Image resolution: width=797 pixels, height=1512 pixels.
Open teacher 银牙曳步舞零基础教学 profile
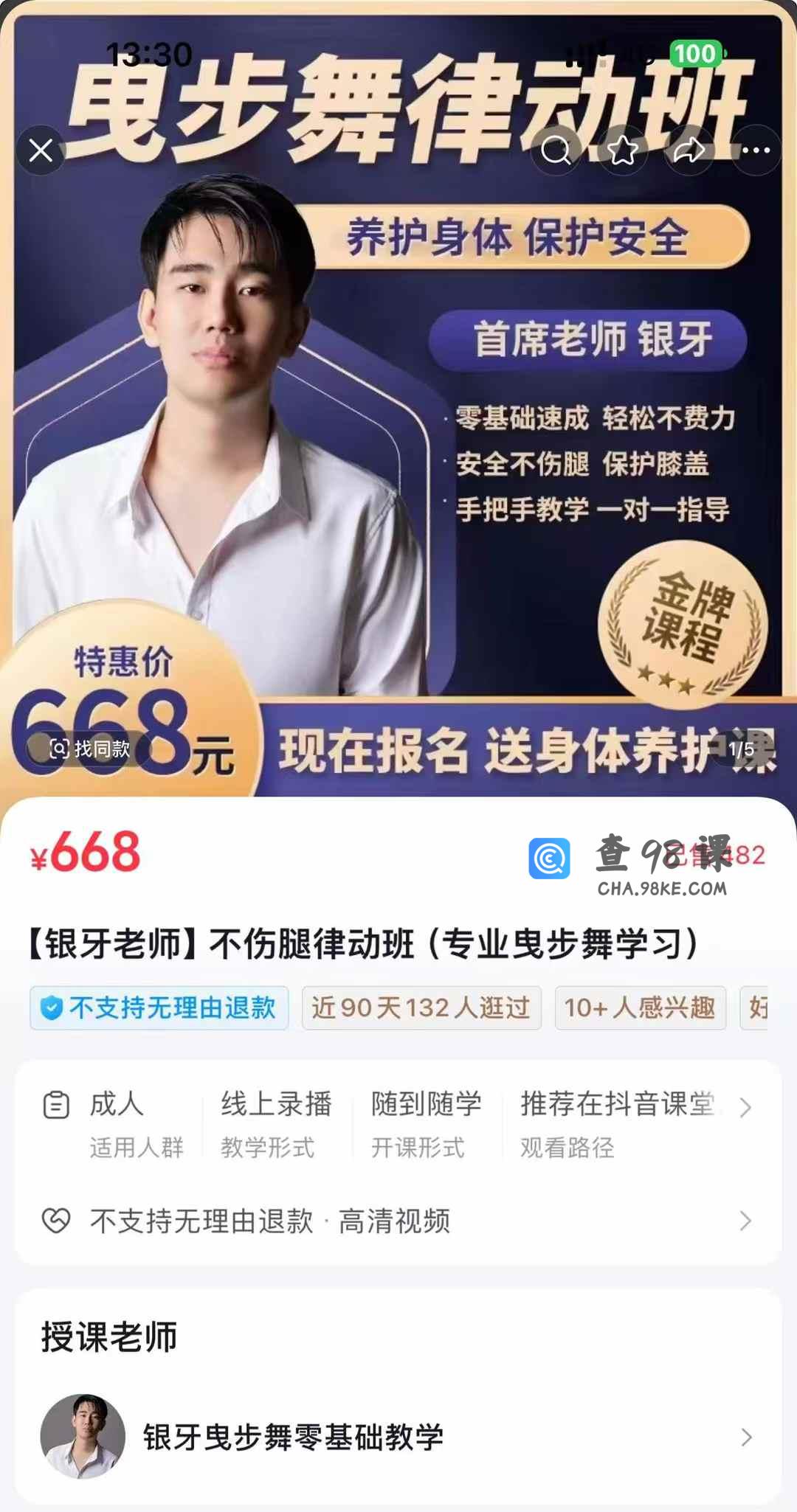398,1437
